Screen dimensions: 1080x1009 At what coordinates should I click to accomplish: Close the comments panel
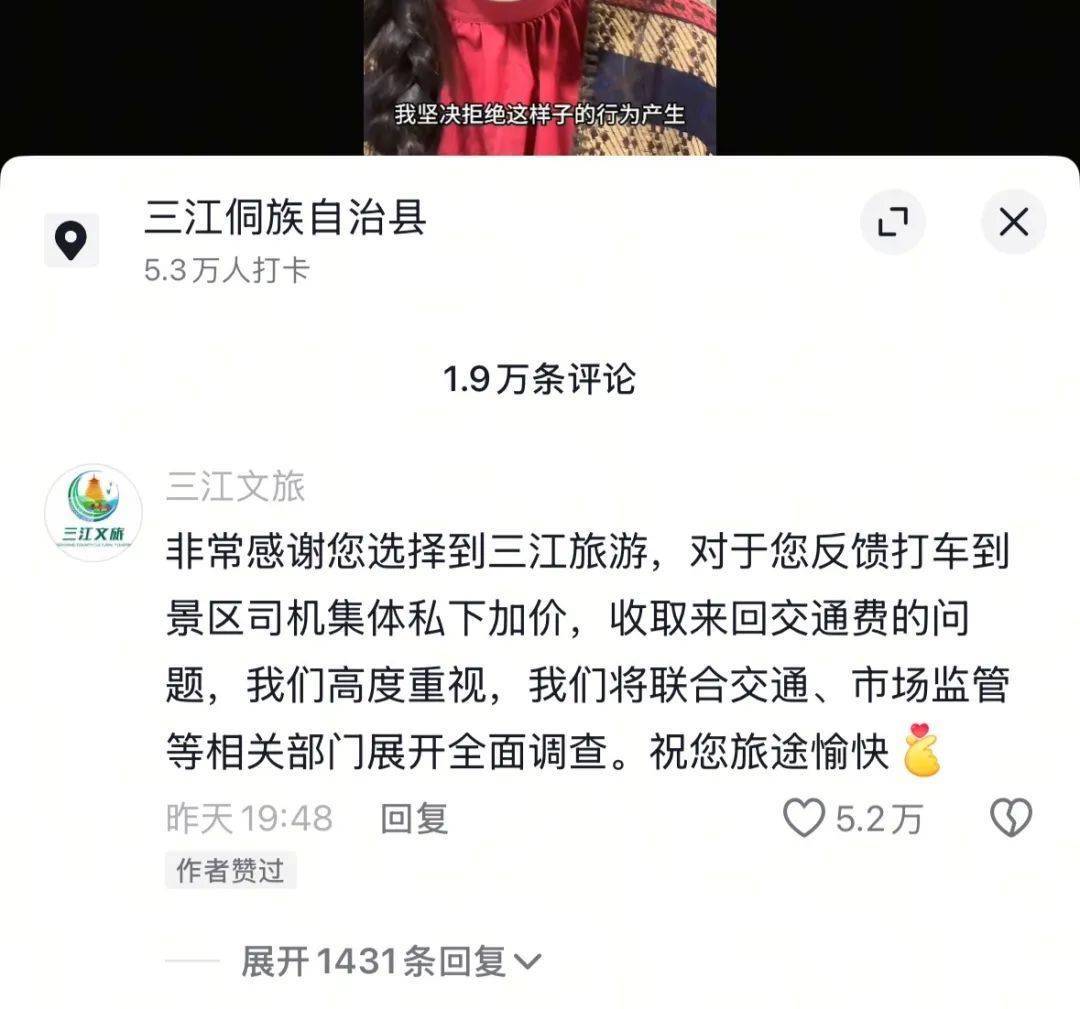click(1013, 221)
